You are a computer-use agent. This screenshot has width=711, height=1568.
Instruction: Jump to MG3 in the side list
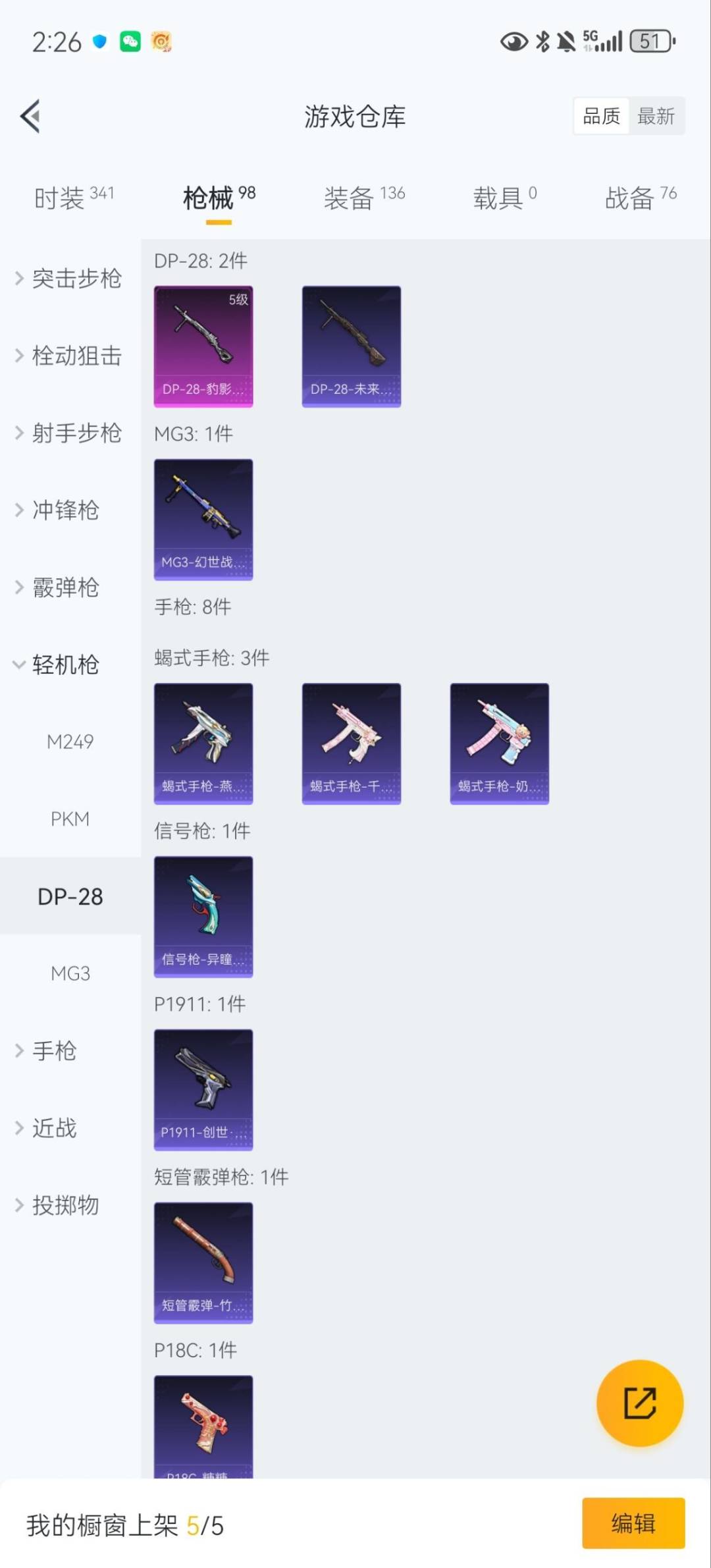pyautogui.click(x=70, y=973)
